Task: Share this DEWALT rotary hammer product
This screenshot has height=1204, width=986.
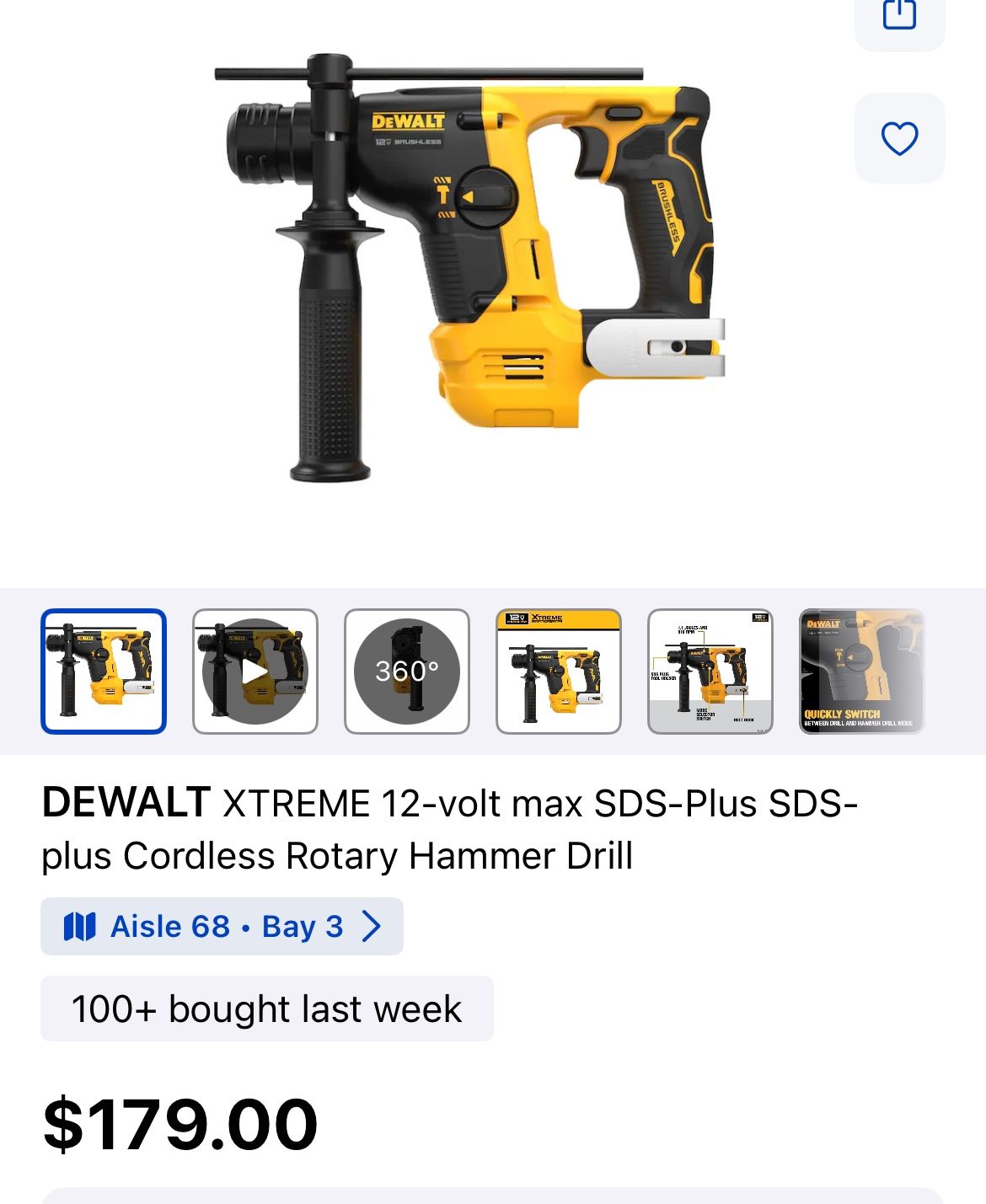Action: pos(899,17)
